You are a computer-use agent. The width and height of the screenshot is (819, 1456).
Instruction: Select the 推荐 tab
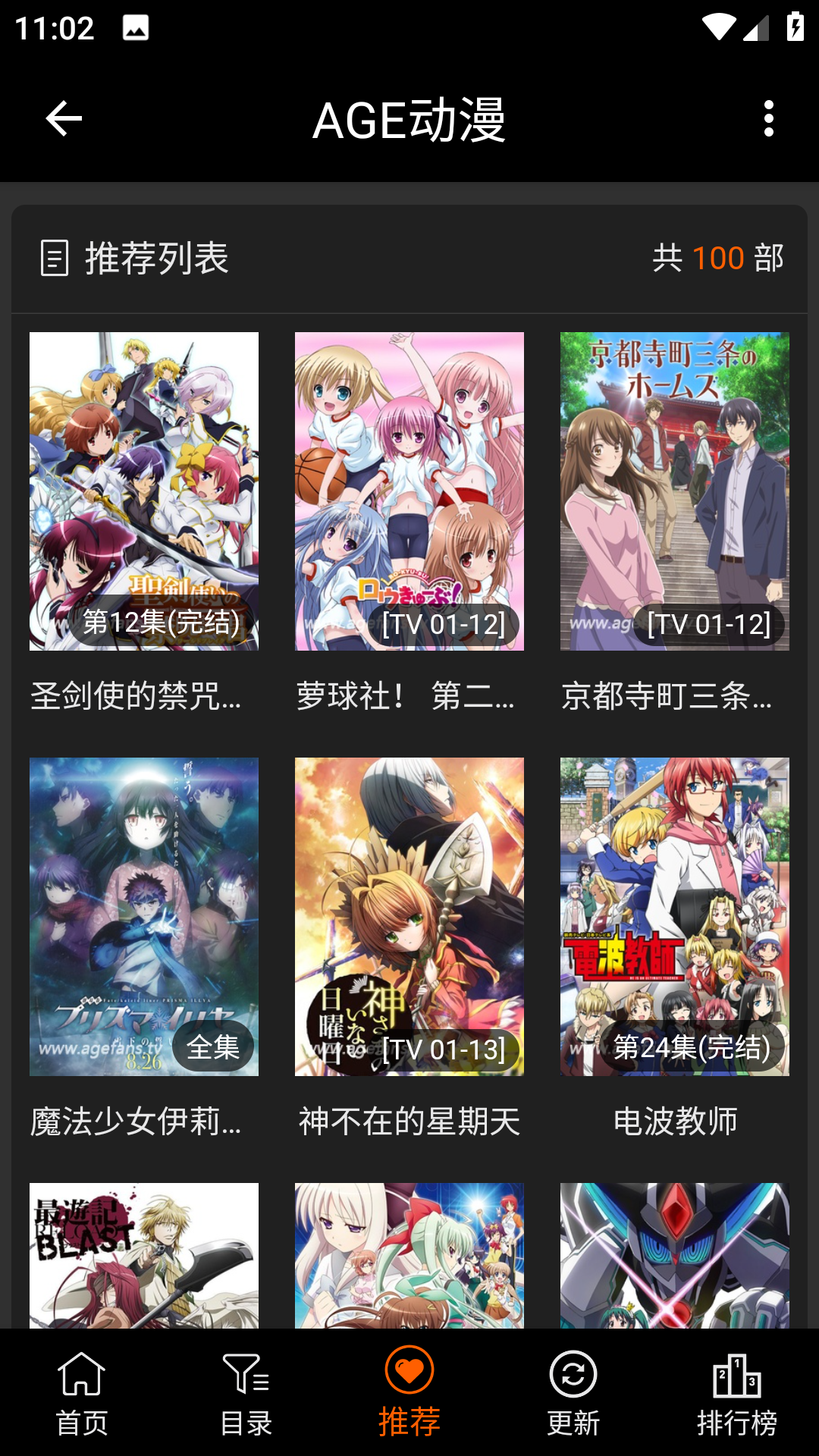tap(409, 1392)
